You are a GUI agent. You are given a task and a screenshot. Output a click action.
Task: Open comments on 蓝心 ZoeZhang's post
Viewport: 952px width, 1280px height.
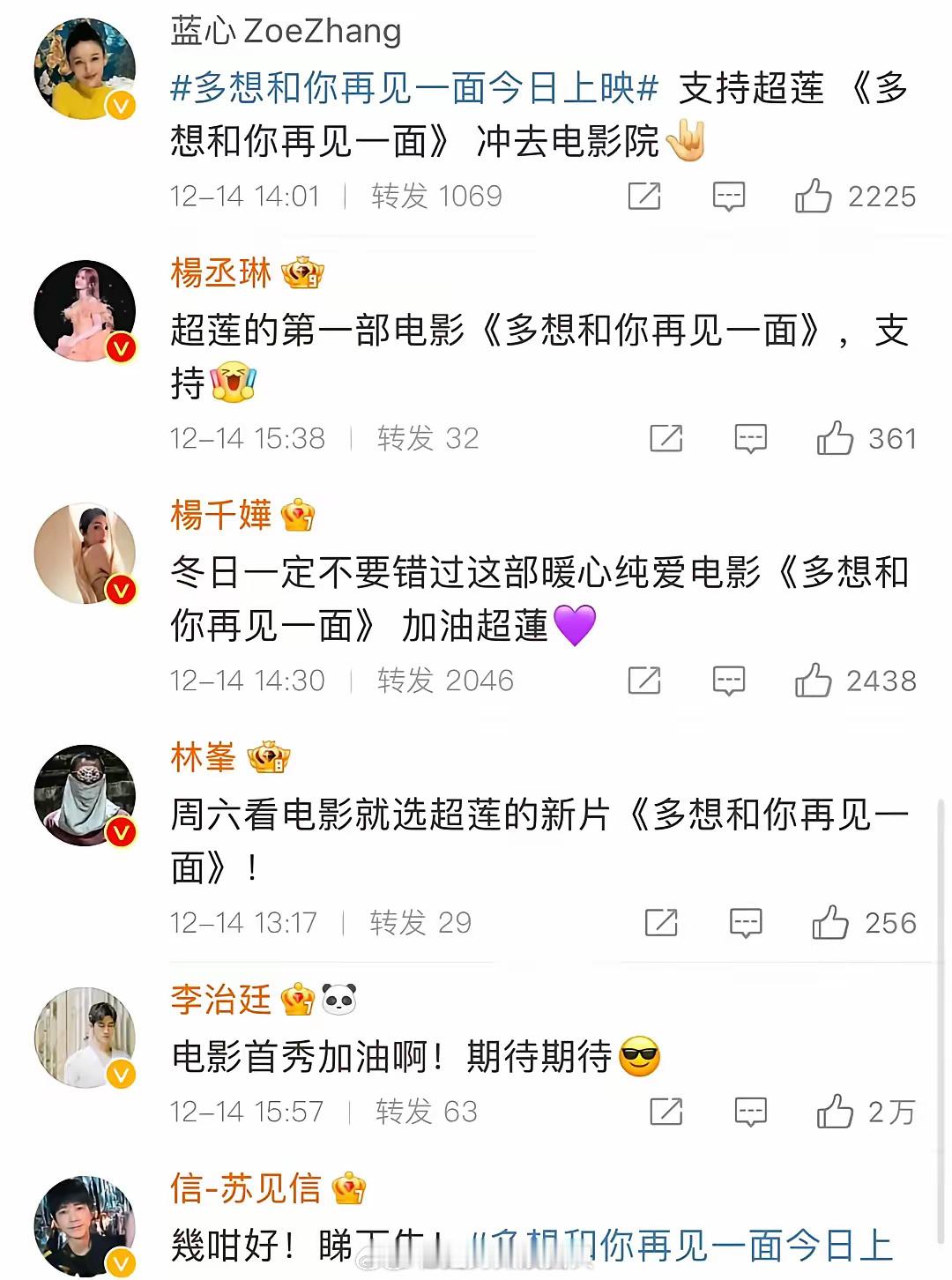tap(728, 196)
